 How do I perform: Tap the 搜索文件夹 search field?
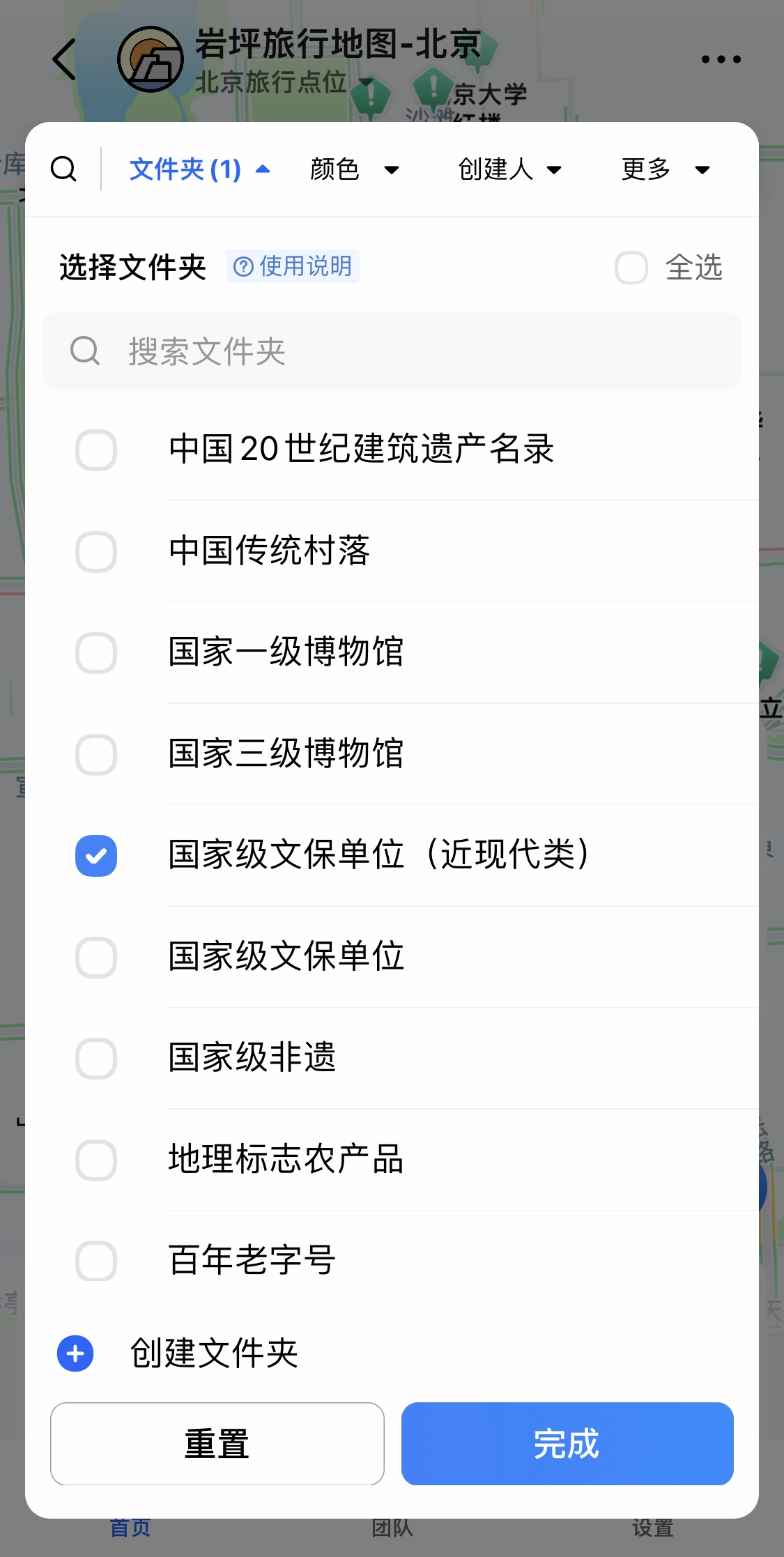pyautogui.click(x=392, y=351)
